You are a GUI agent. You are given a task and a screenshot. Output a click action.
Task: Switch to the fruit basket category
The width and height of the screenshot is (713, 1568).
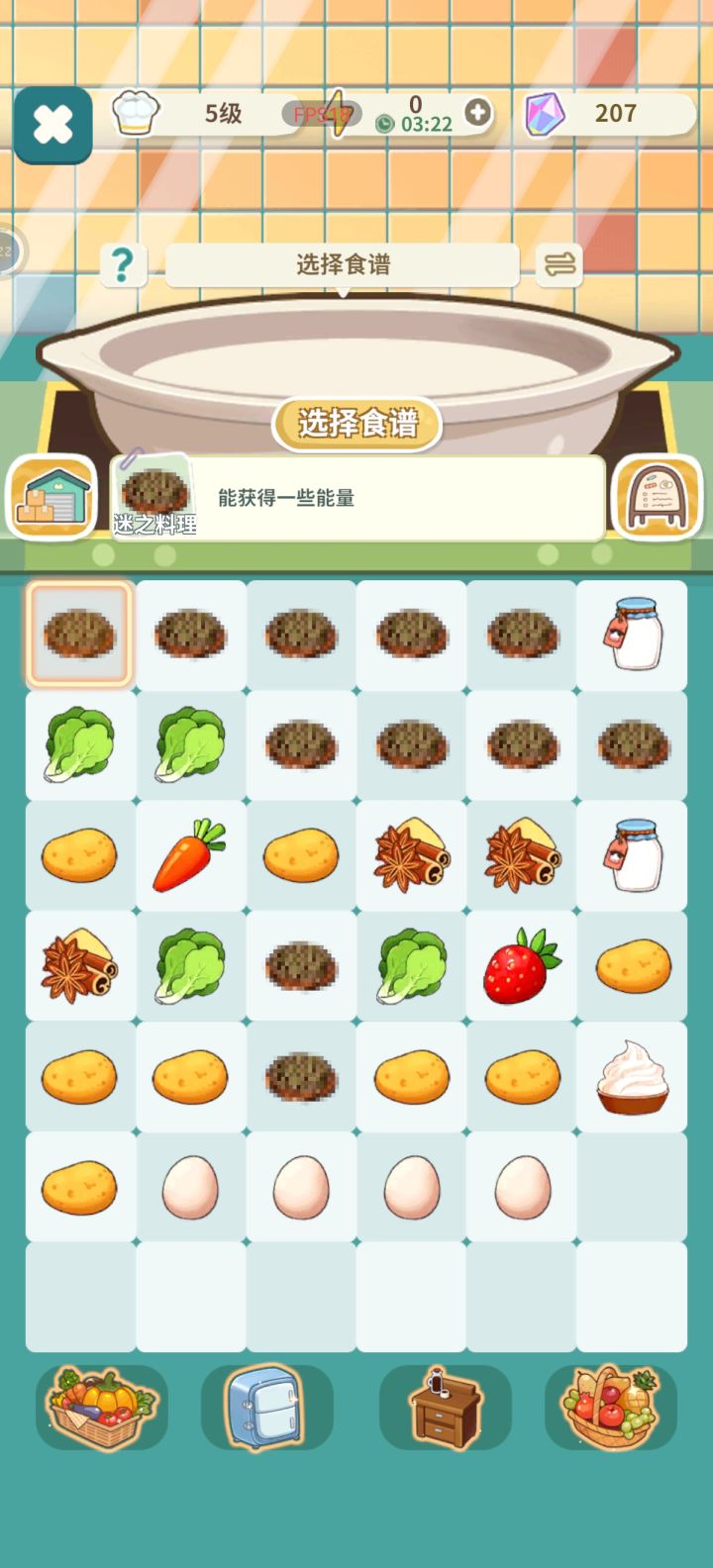[611, 1408]
